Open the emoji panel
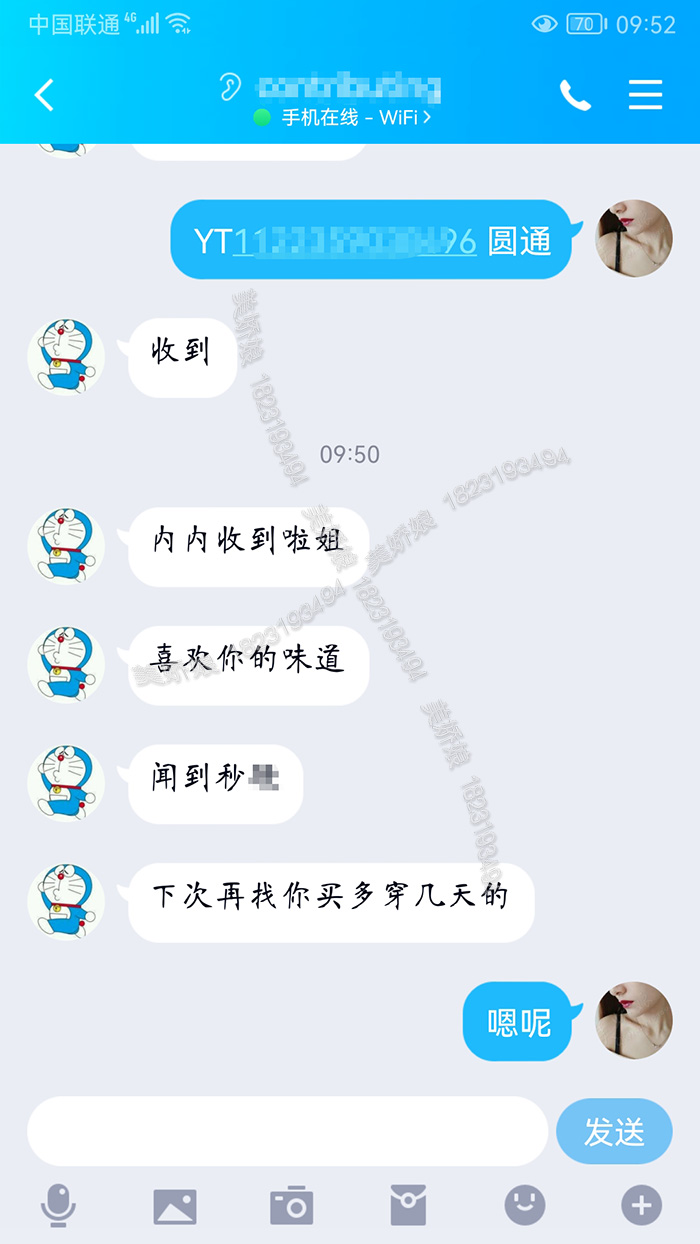 tap(525, 1206)
